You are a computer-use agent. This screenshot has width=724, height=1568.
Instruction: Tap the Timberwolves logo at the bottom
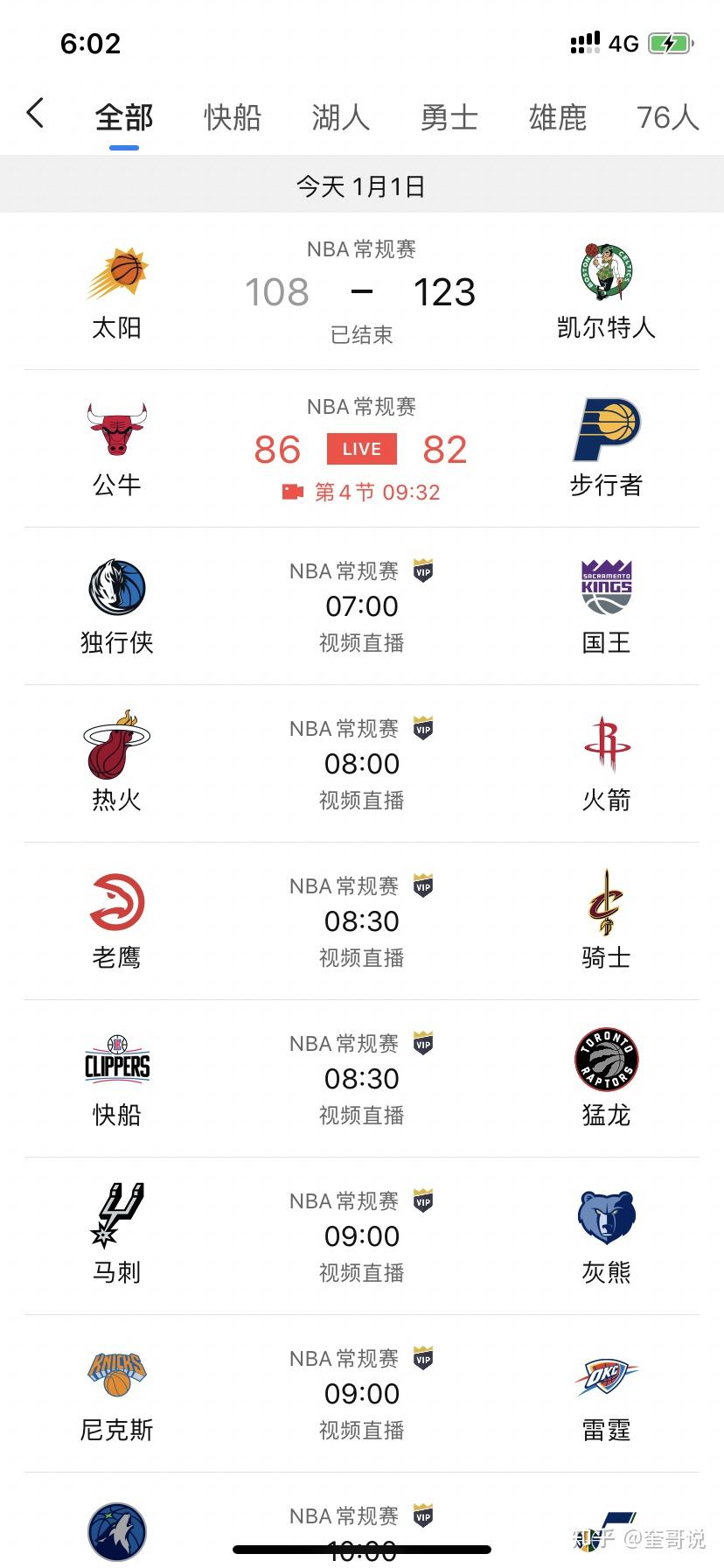point(117,1527)
